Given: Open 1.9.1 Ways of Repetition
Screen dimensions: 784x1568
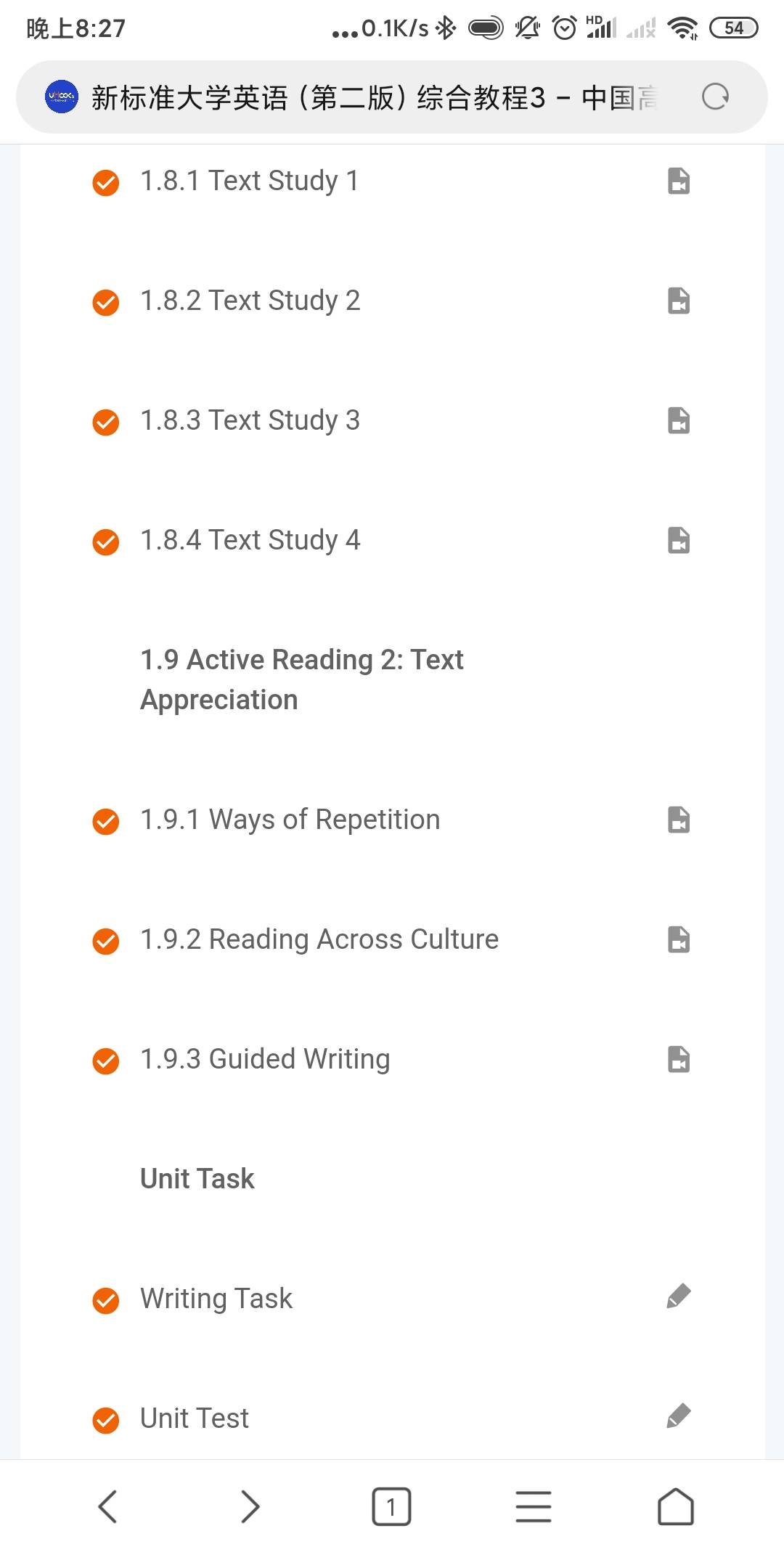Looking at the screenshot, I should pyautogui.click(x=392, y=820).
